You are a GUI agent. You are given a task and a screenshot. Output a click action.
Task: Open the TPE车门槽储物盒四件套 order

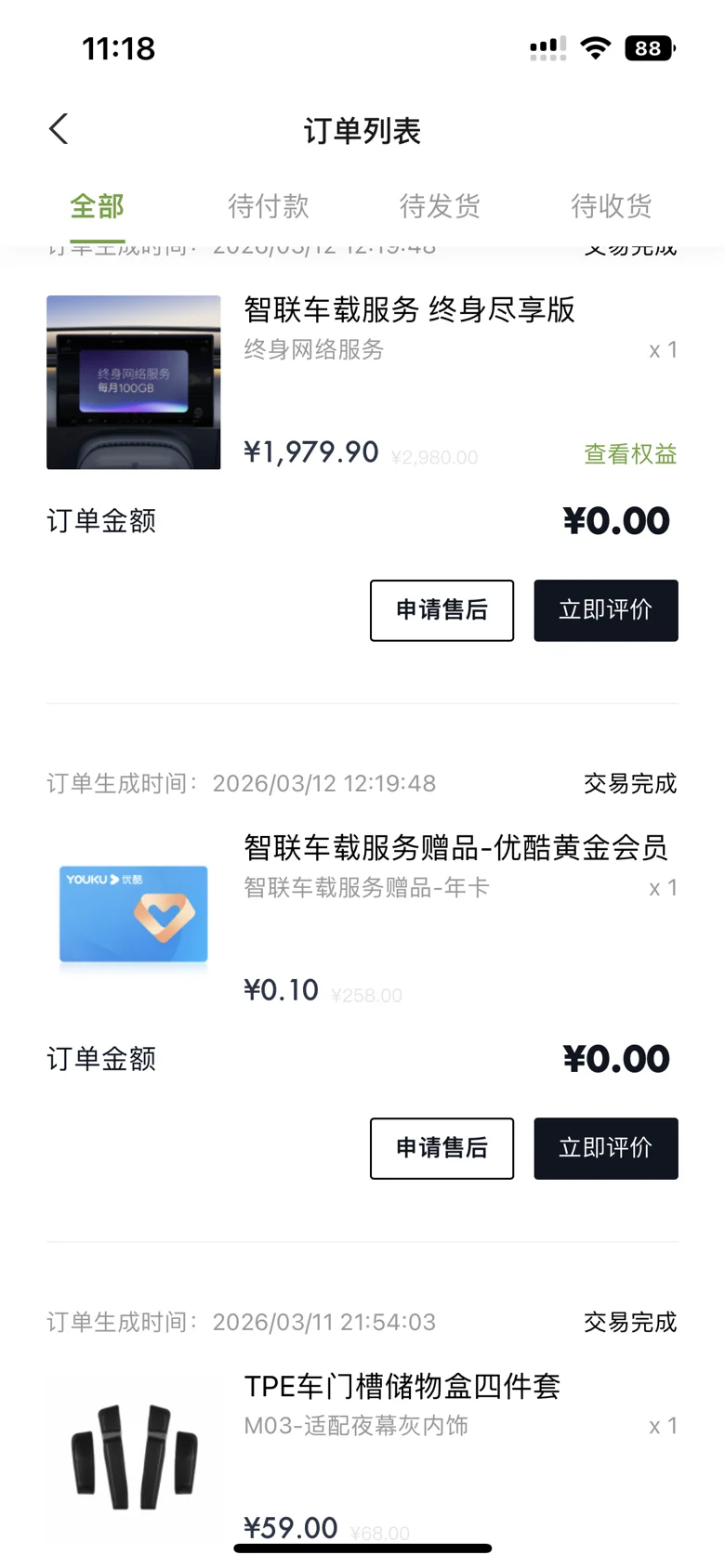(402, 1387)
